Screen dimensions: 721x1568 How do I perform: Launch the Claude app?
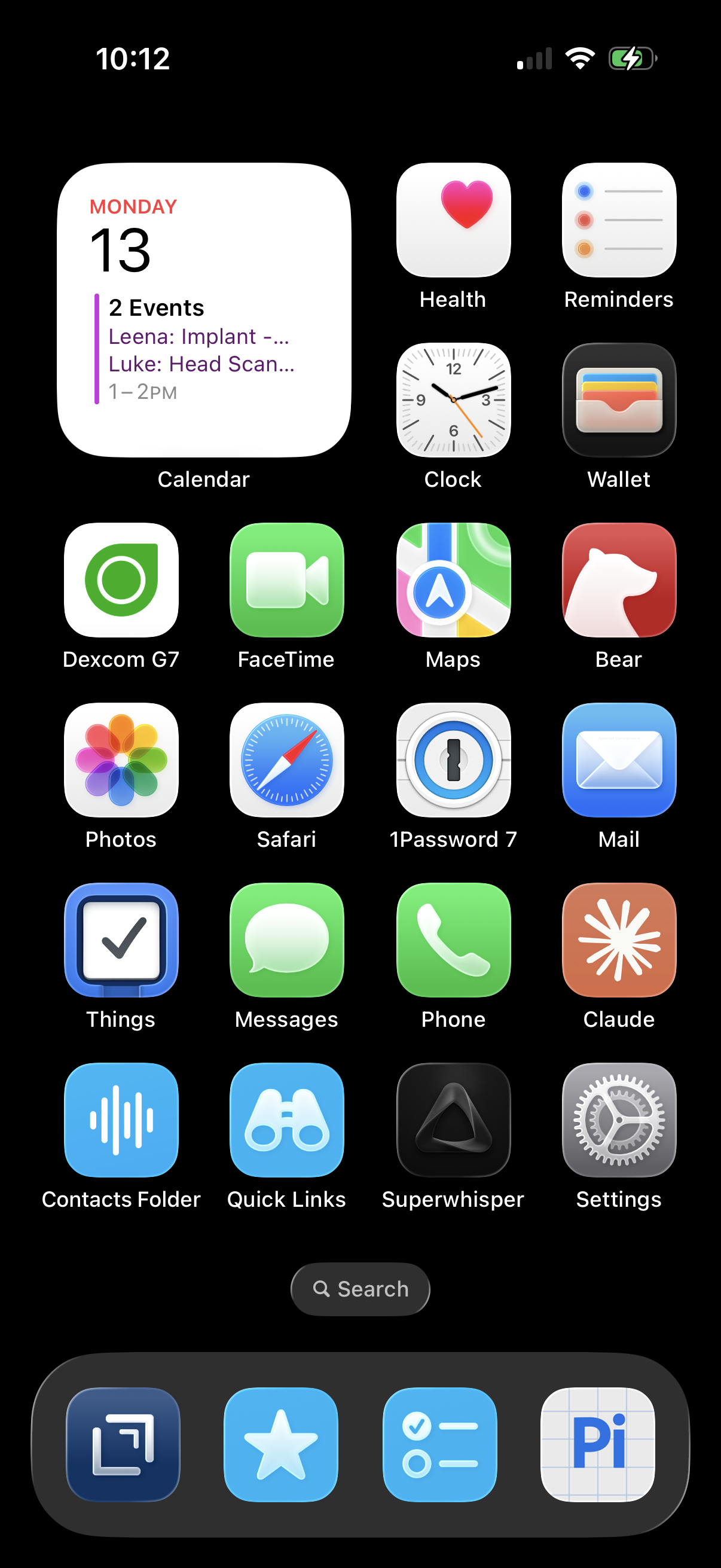(619, 940)
